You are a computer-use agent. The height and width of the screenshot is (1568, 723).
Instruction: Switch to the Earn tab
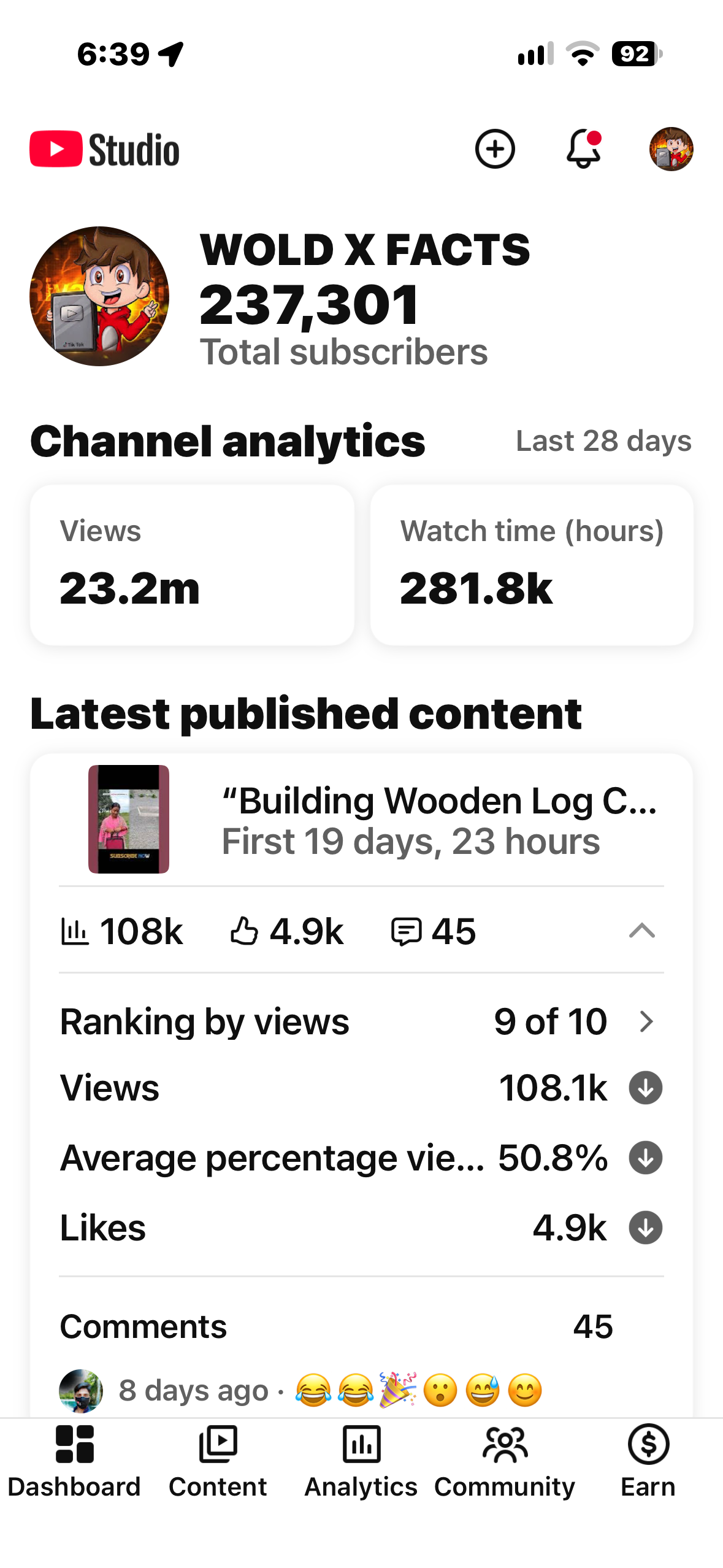[648, 1462]
